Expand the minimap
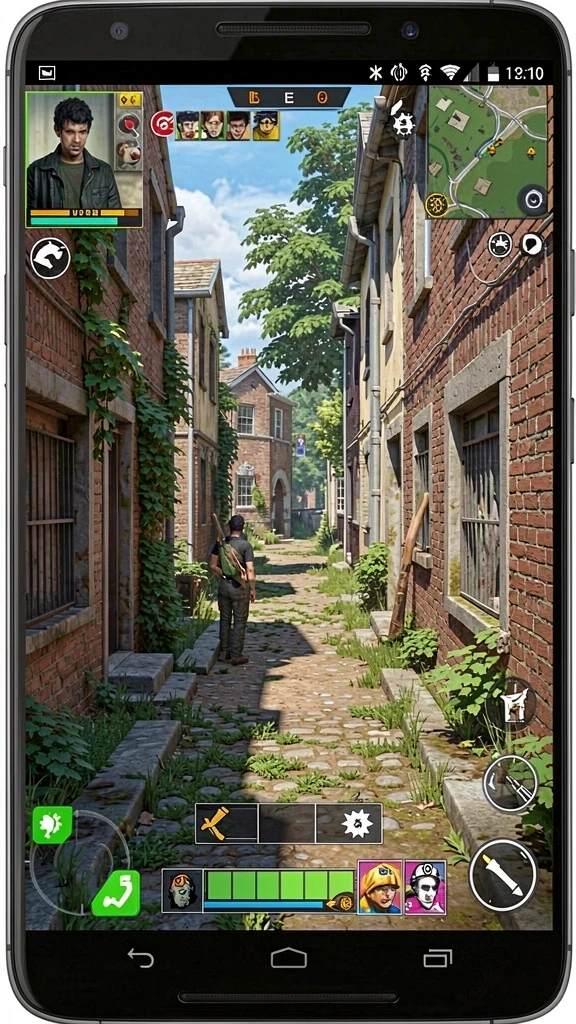Screen dimensions: 576x1024 click(488, 152)
